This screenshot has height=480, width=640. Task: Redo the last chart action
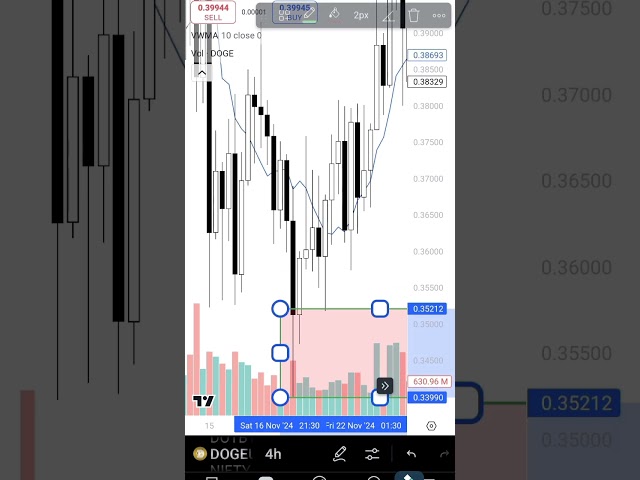tap(443, 453)
